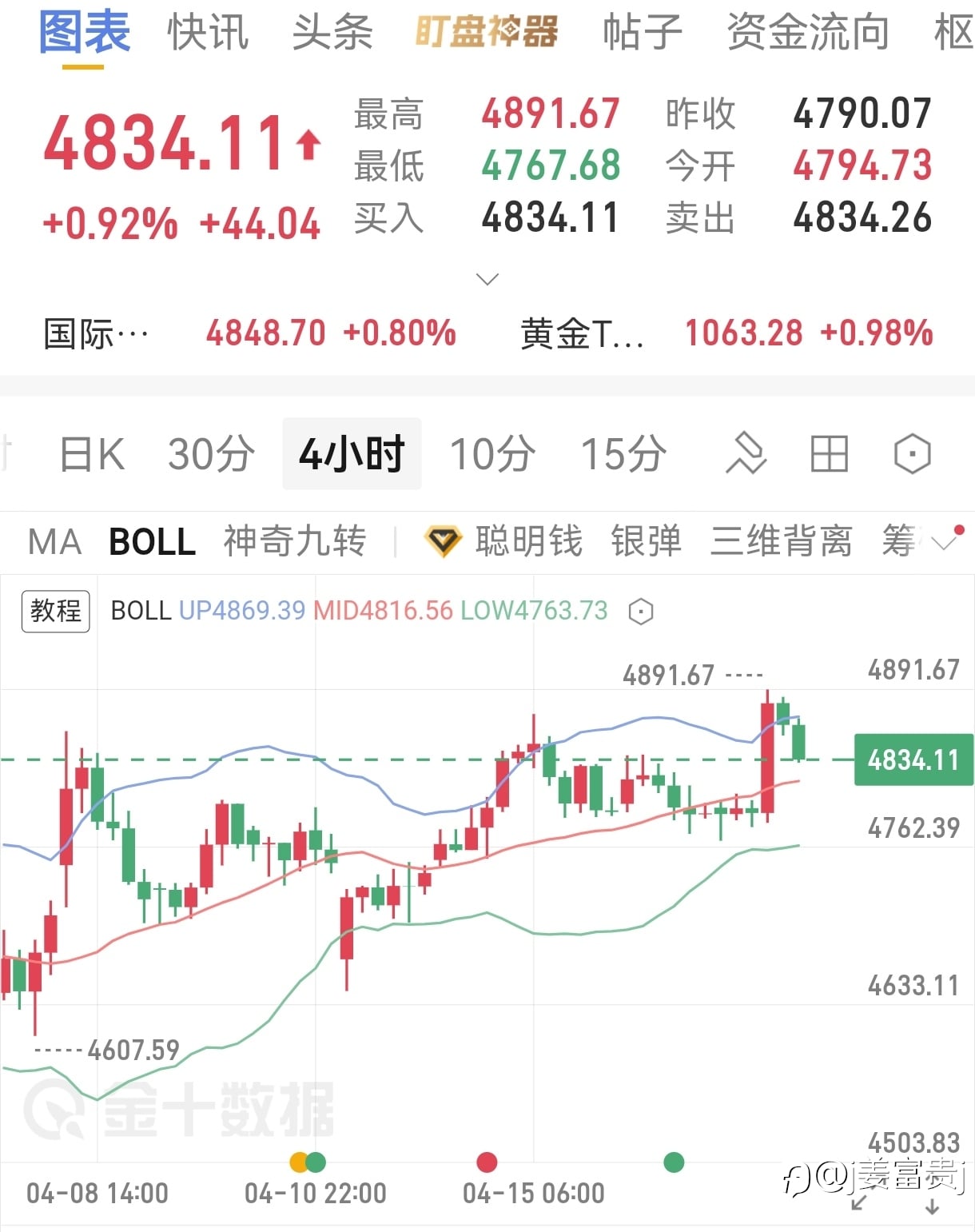The width and height of the screenshot is (975, 1232).
Task: Switch the indicator to MA
Action: coord(55,542)
